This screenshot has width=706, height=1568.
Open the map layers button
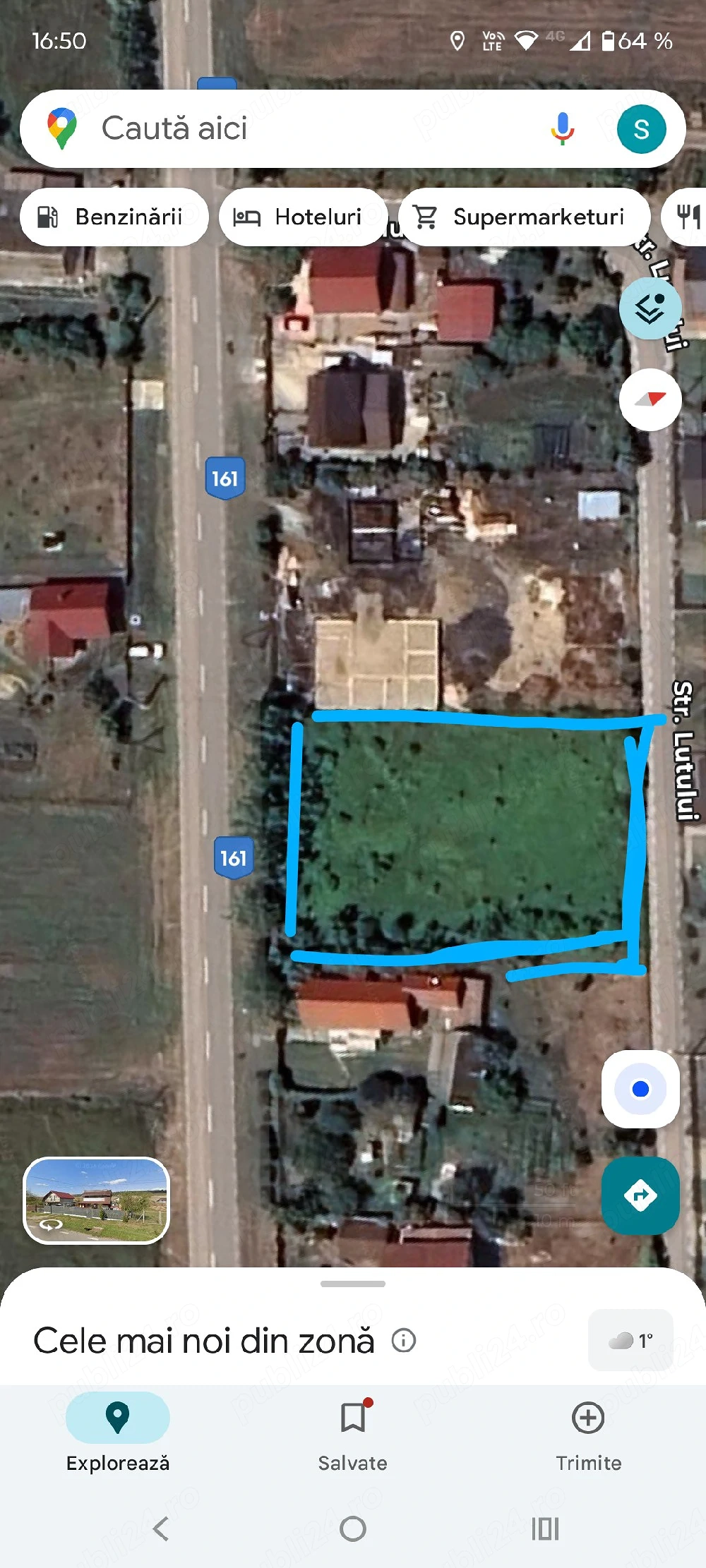pos(650,308)
